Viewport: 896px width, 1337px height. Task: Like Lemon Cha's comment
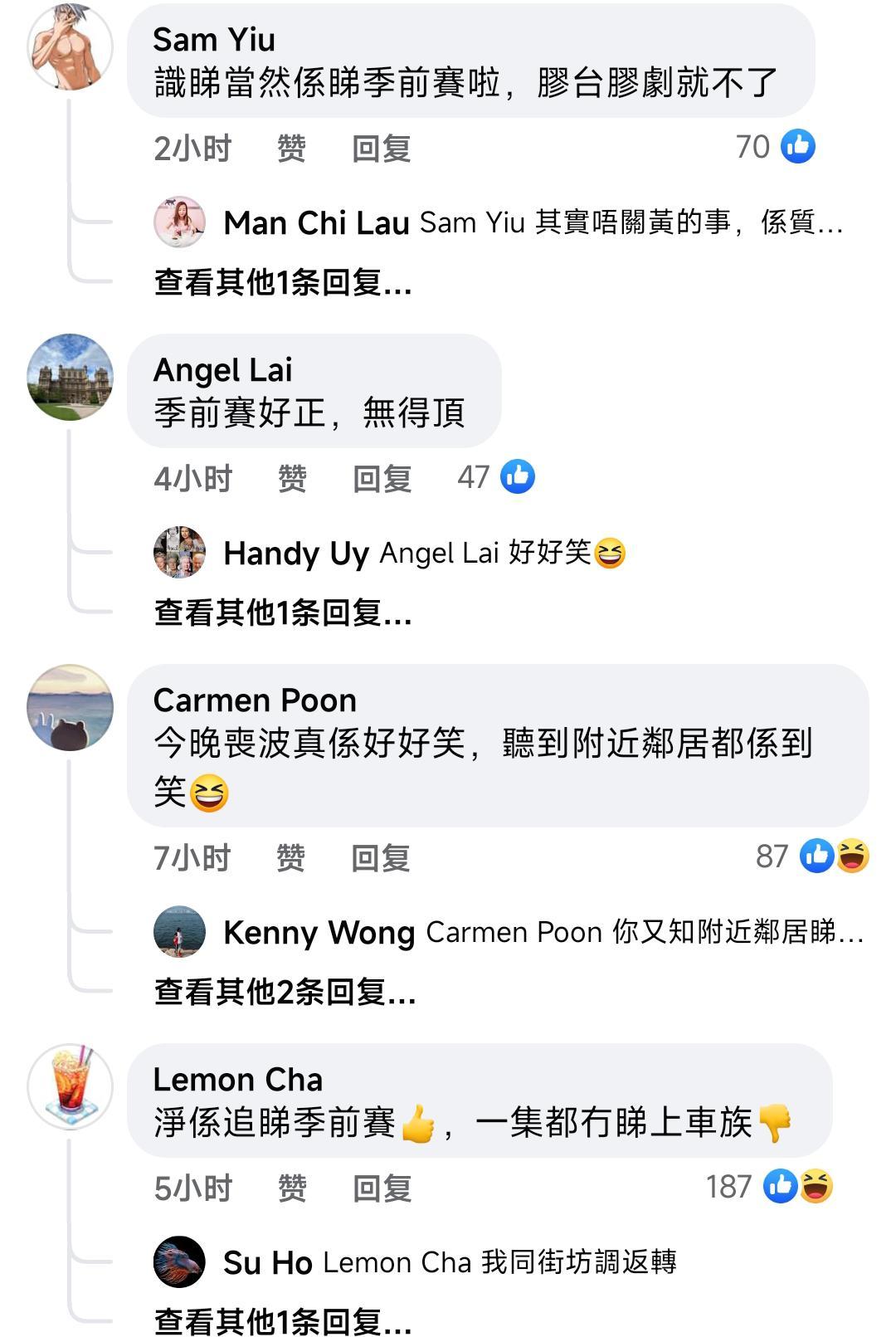coord(291,1188)
